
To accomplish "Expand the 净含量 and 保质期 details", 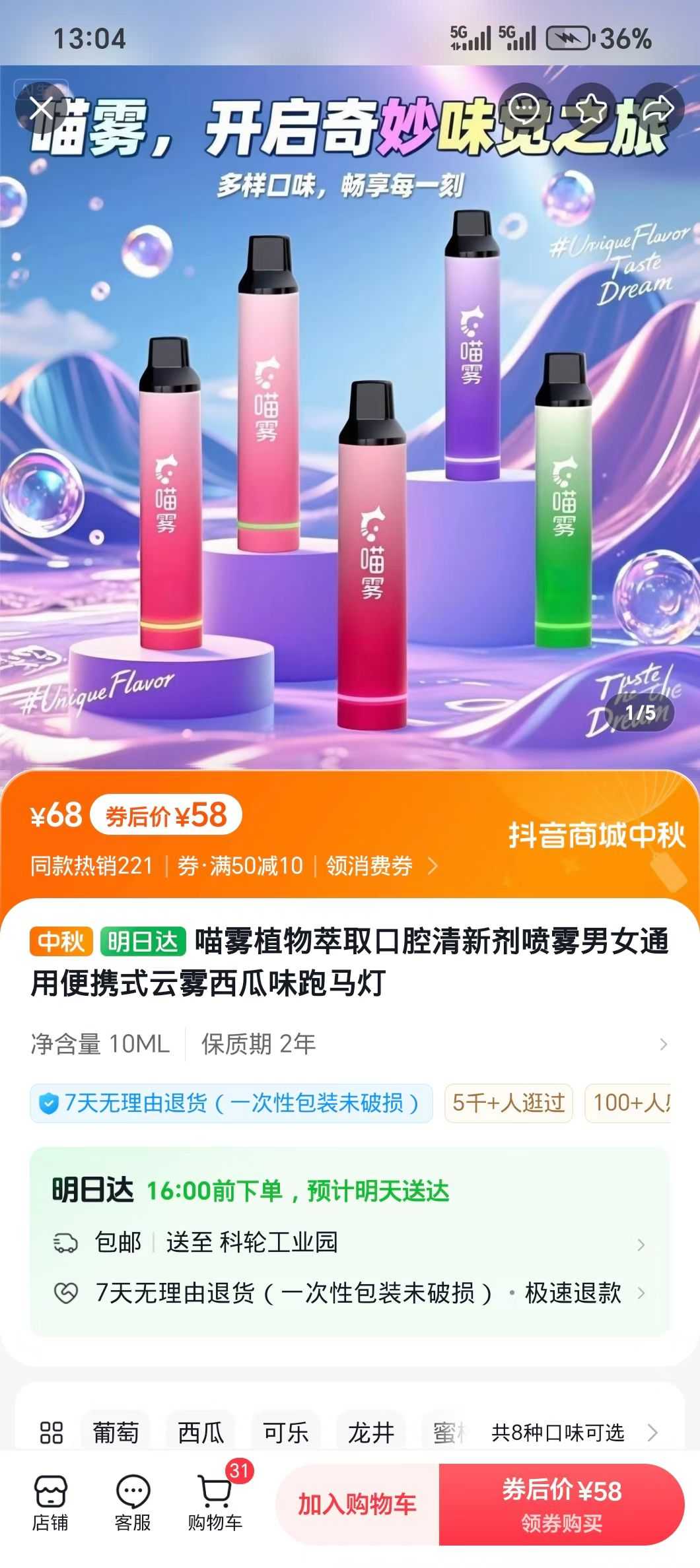I will 662,1044.
